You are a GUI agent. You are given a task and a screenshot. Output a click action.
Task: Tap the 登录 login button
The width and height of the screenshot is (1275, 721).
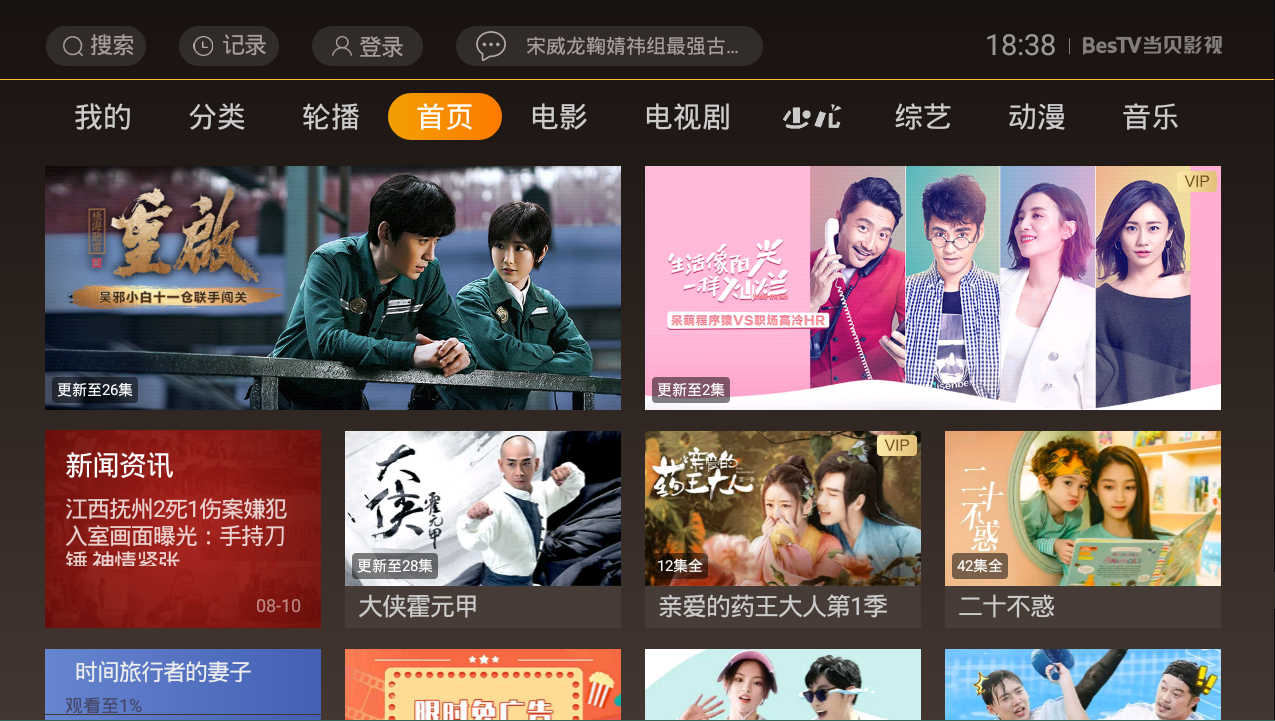(x=367, y=46)
